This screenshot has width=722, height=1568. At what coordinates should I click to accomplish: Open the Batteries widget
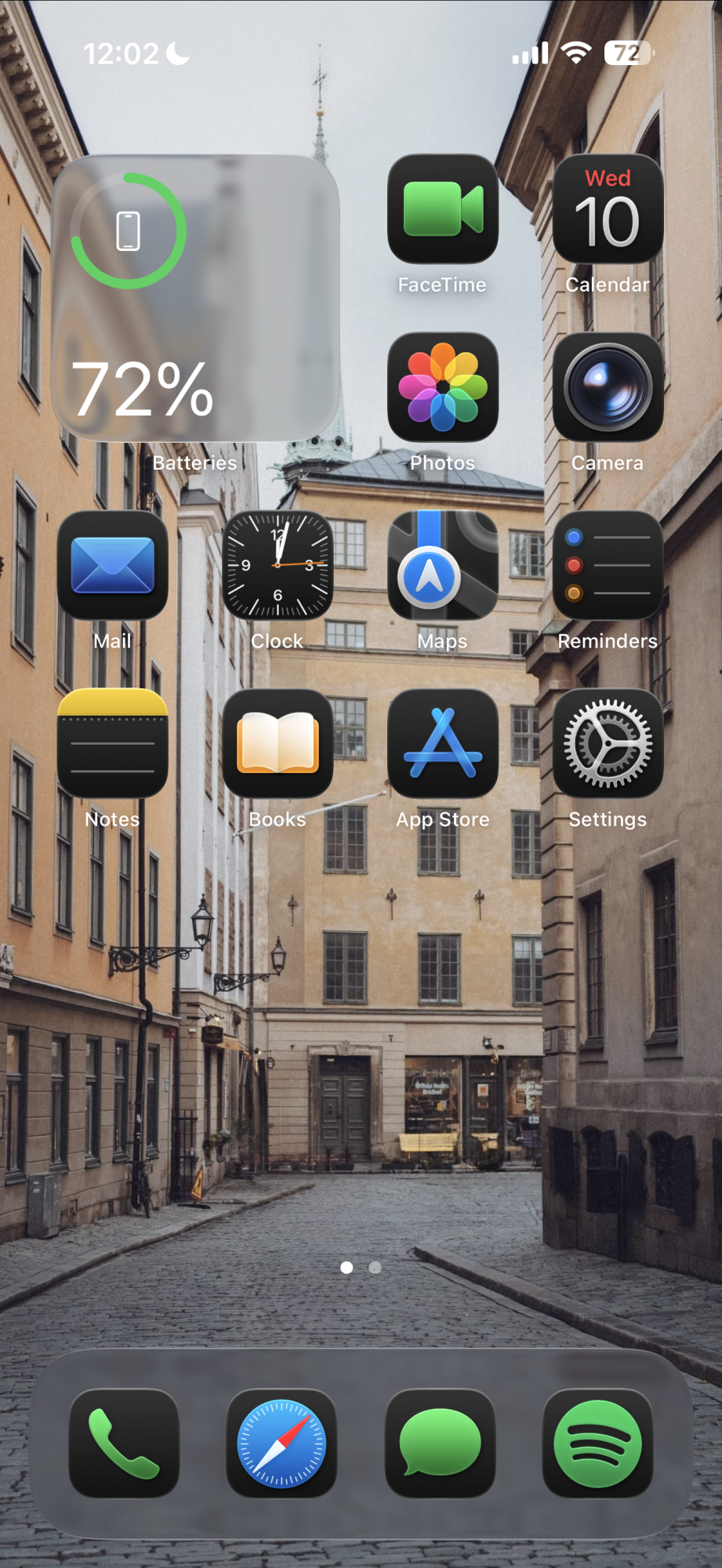tap(195, 298)
